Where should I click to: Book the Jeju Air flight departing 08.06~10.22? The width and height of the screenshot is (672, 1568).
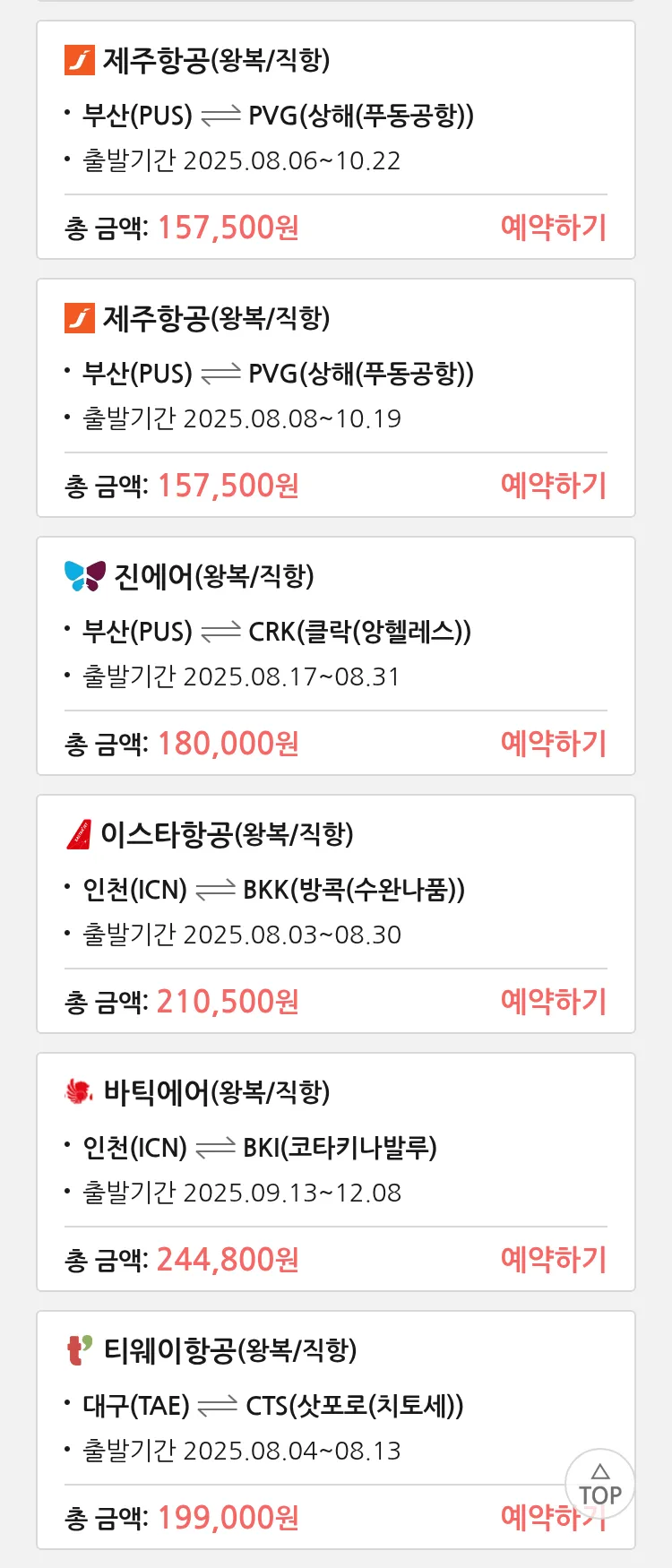tap(553, 228)
